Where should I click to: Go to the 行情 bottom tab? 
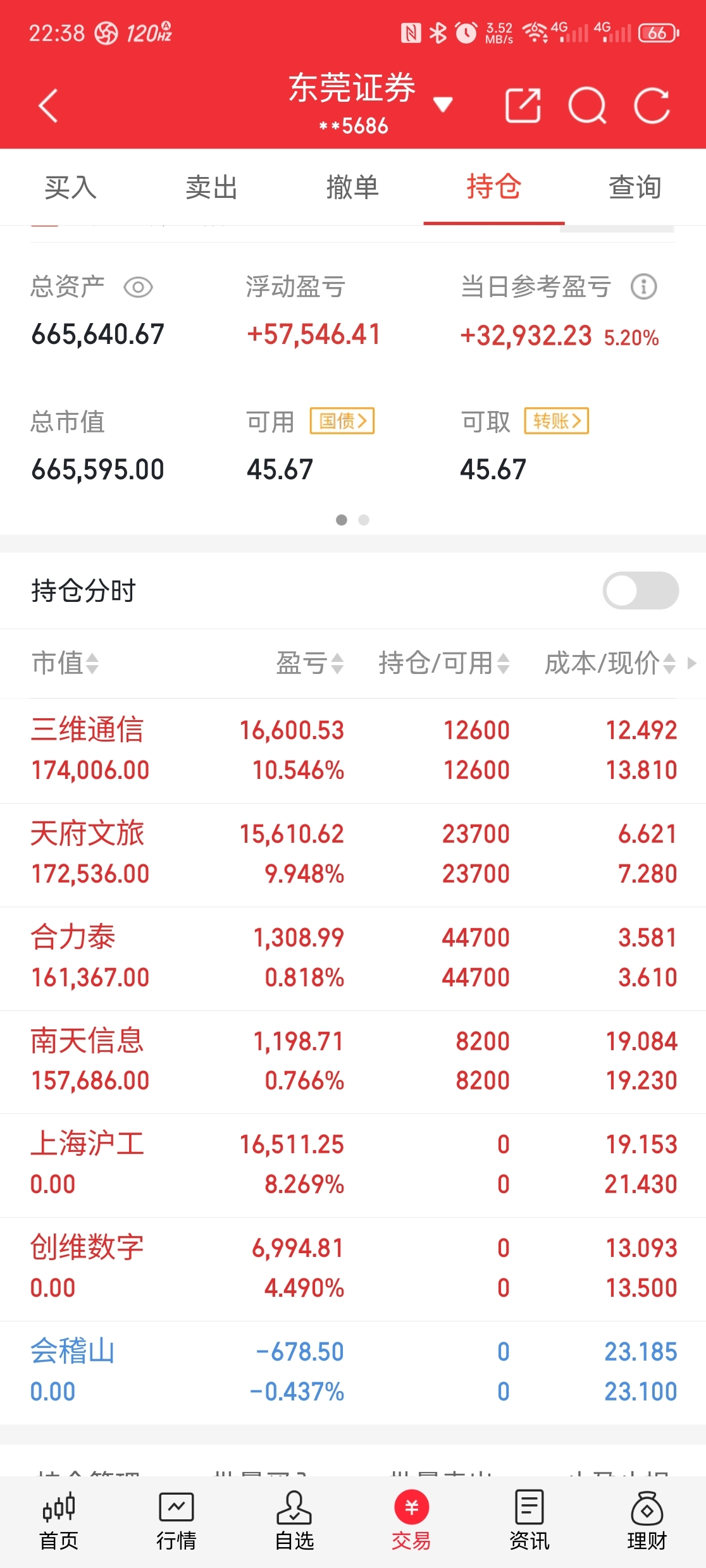click(x=176, y=1521)
